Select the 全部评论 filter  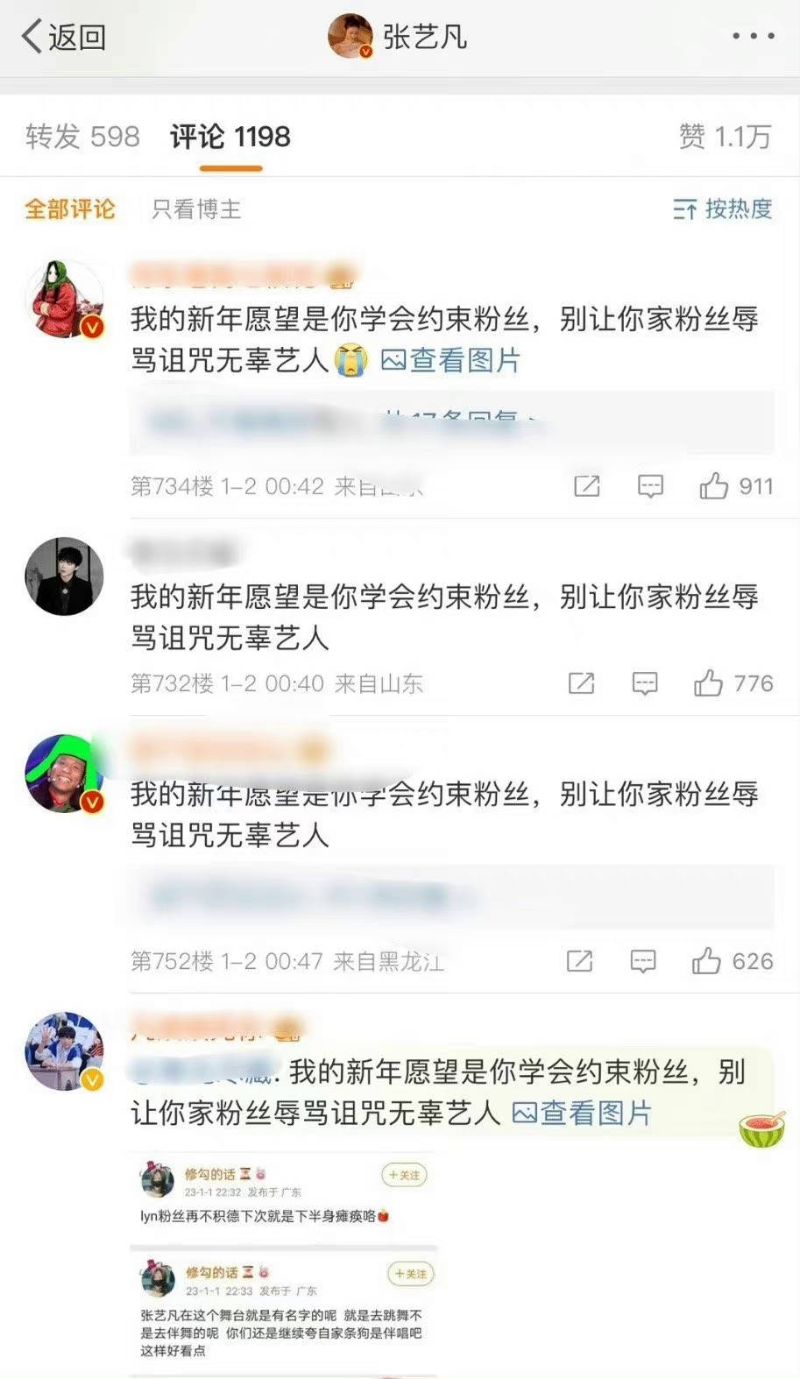[x=70, y=209]
